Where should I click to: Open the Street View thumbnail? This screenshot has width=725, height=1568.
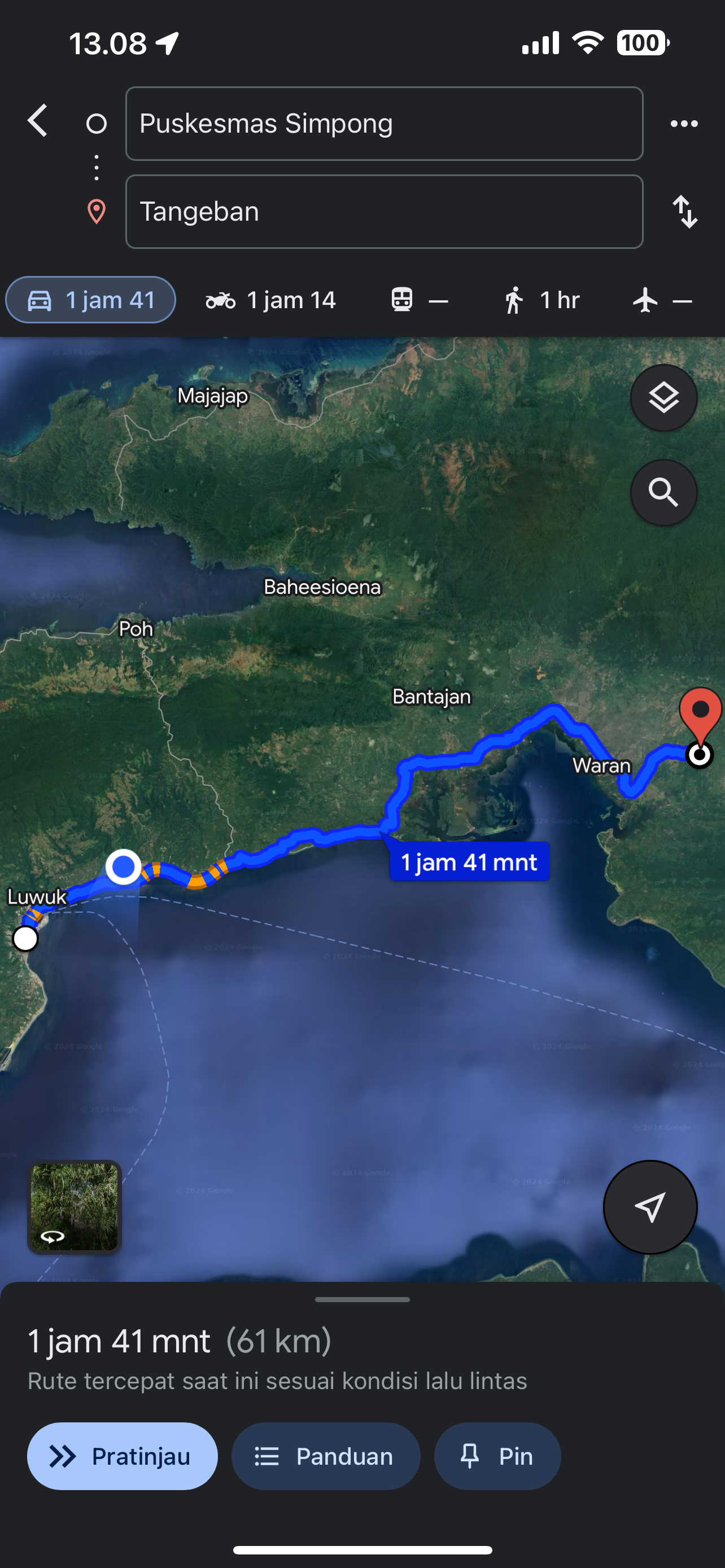coord(75,1207)
